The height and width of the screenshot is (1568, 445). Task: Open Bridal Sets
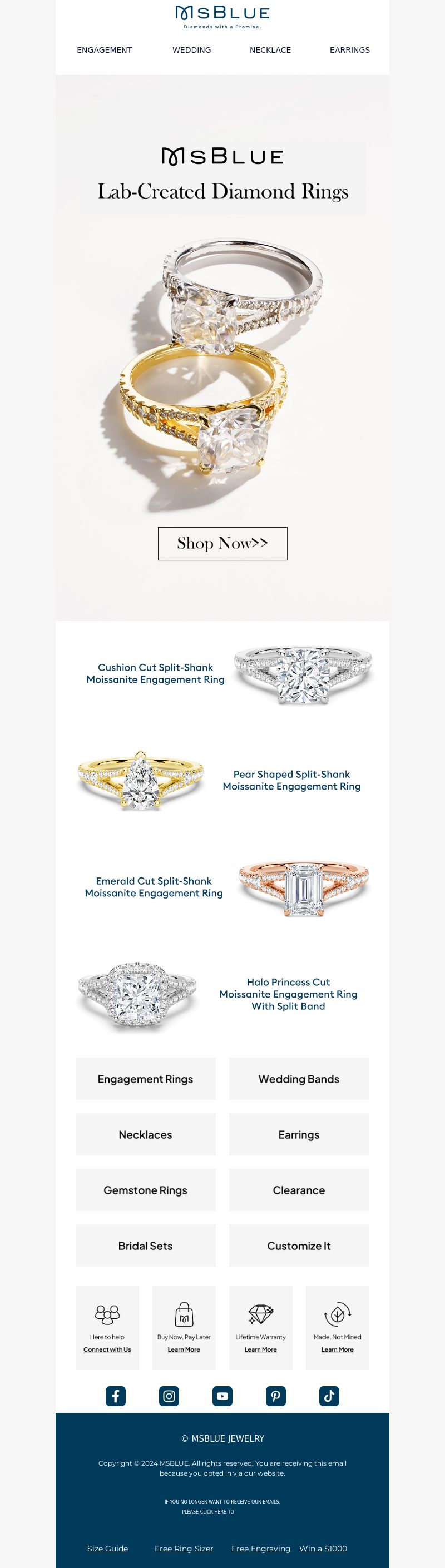146,1246
